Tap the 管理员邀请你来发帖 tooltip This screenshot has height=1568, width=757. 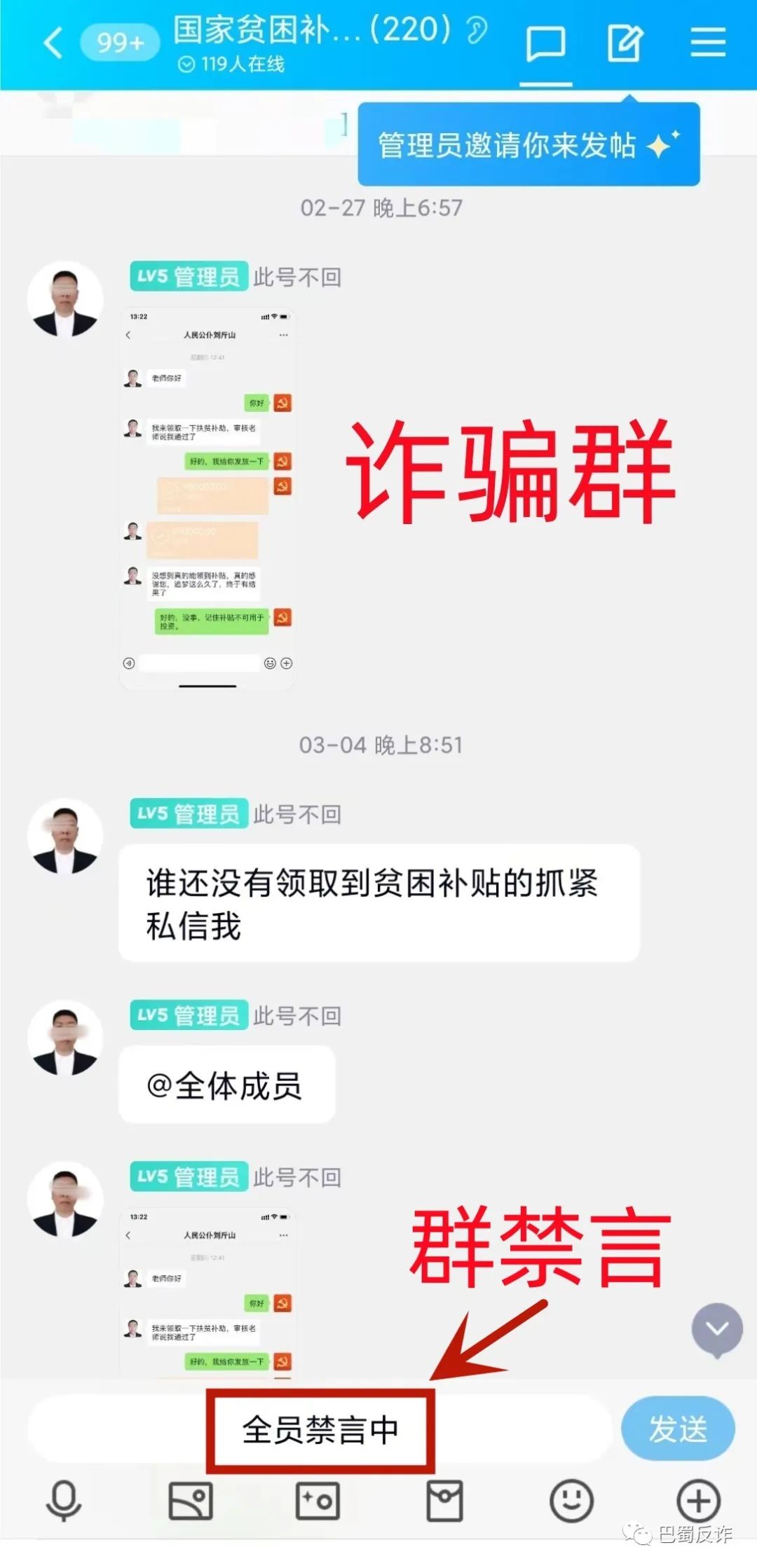coord(528,145)
